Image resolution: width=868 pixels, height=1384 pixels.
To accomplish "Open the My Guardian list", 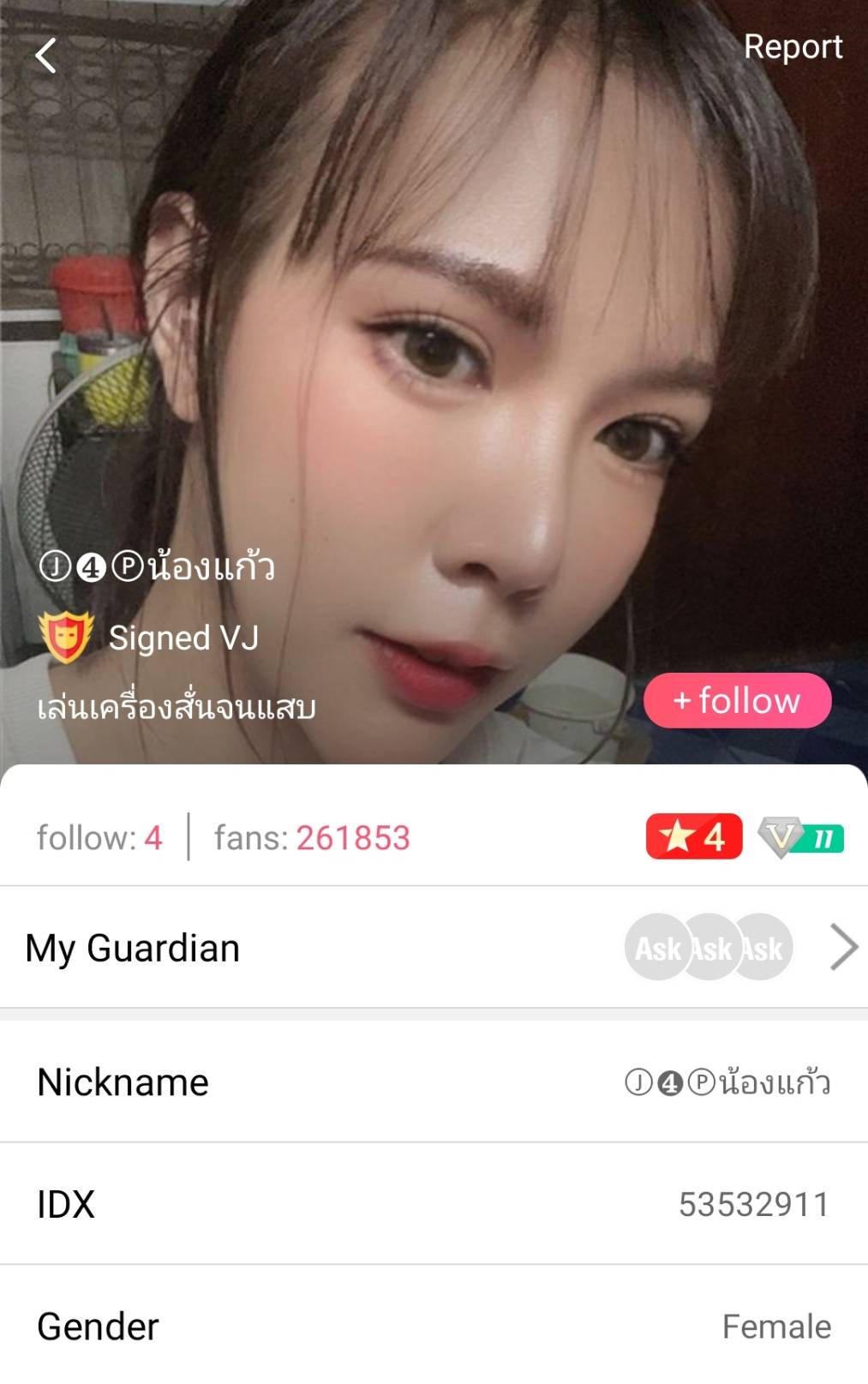I will pyautogui.click(x=434, y=948).
